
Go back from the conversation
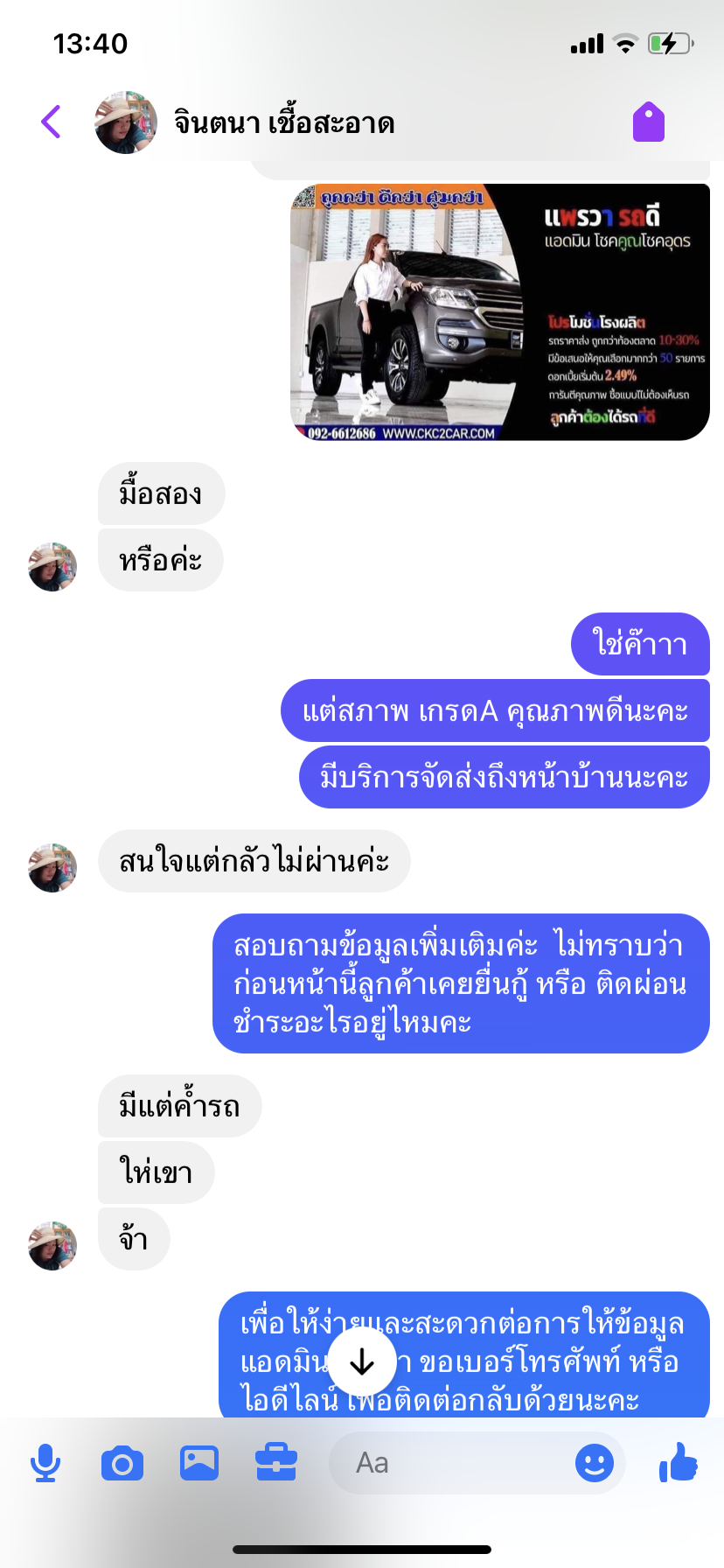click(x=52, y=122)
